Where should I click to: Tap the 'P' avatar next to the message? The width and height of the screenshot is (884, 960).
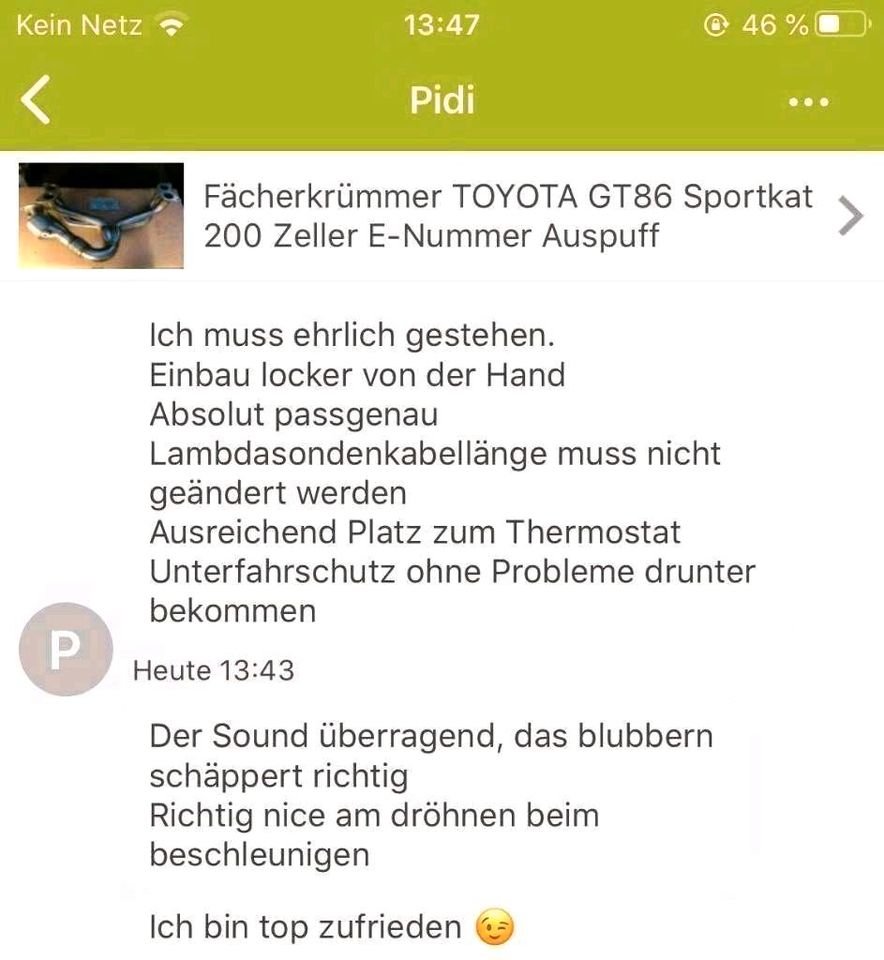66,649
